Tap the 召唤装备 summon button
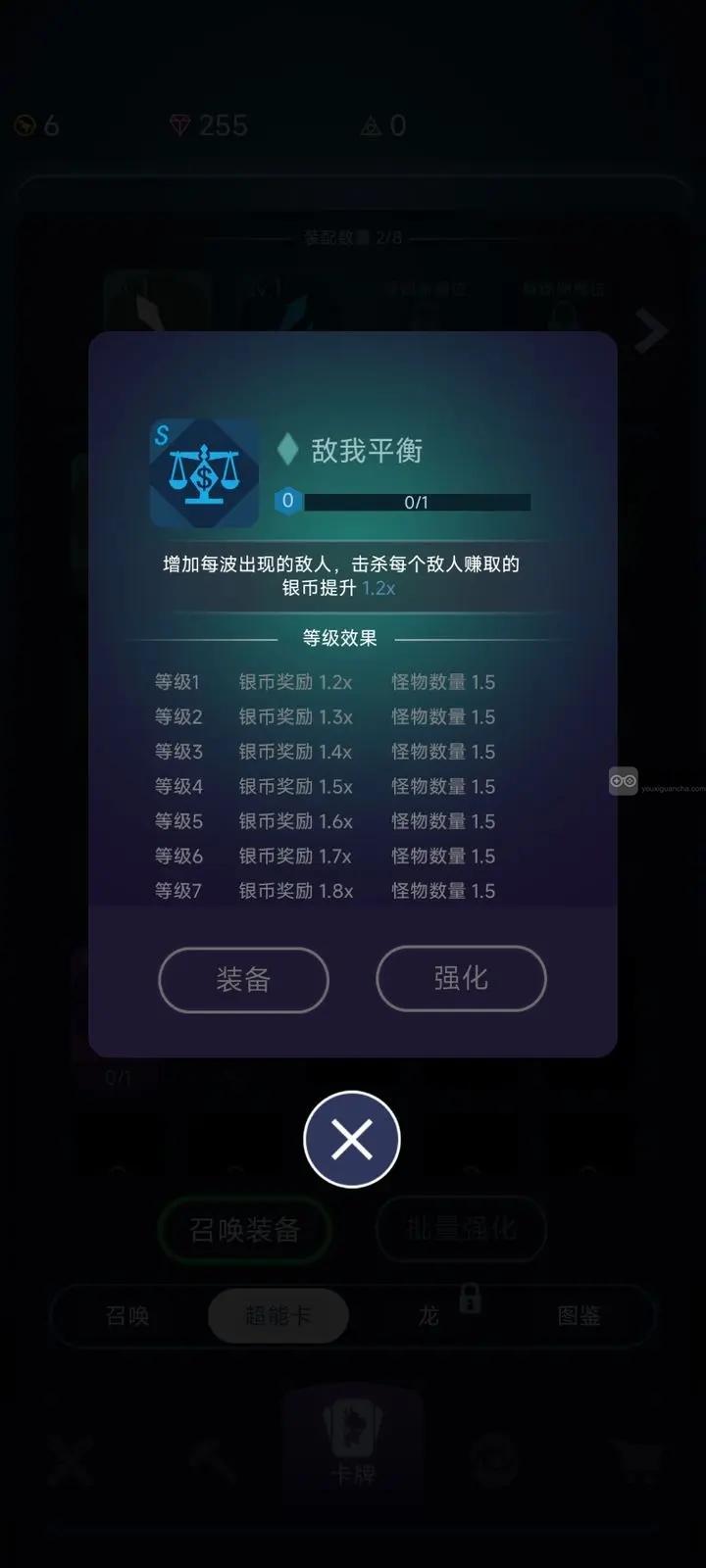The height and width of the screenshot is (1568, 706). pyautogui.click(x=243, y=1230)
